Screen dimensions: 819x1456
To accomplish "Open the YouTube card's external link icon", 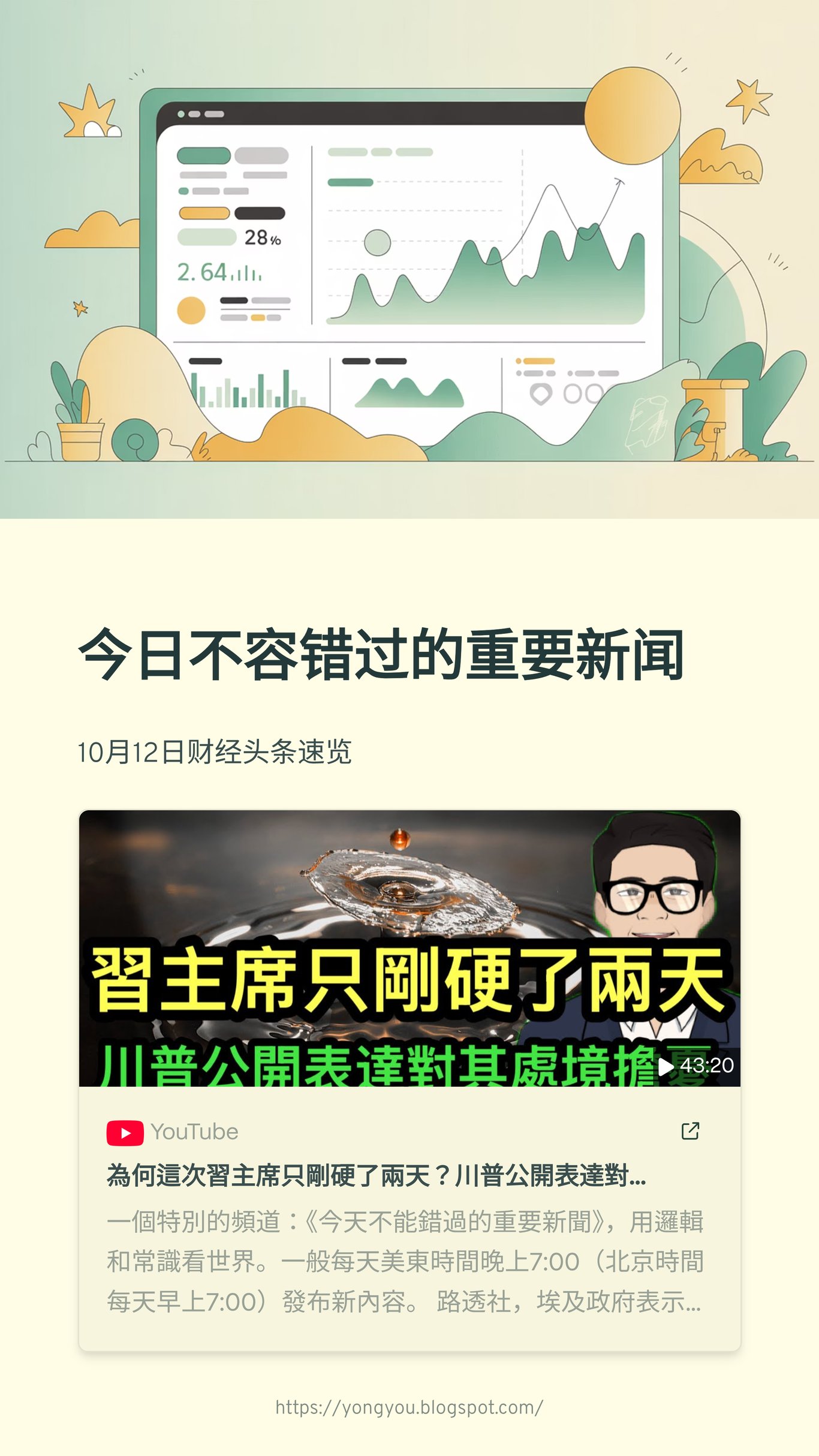I will pyautogui.click(x=690, y=1131).
